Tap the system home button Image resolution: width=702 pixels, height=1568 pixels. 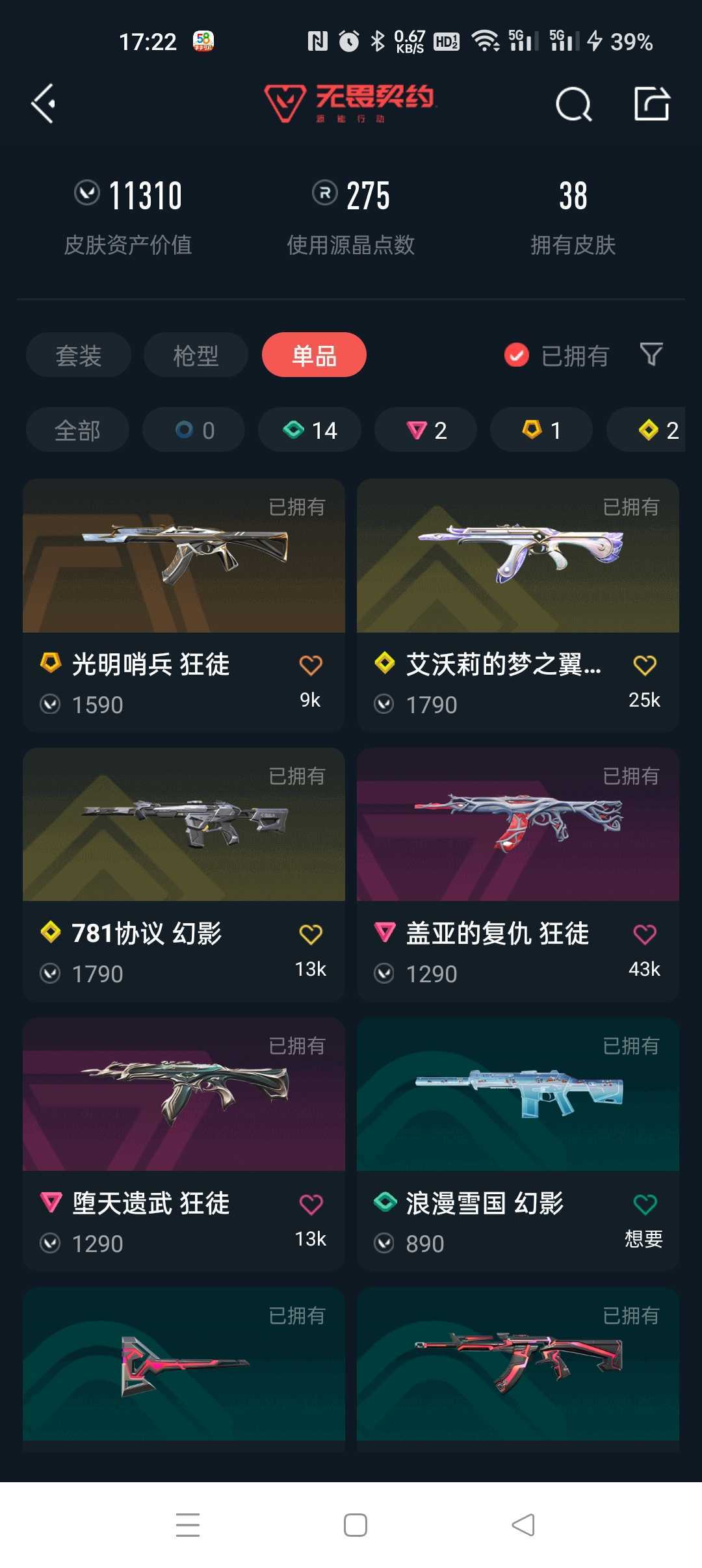point(355,1525)
